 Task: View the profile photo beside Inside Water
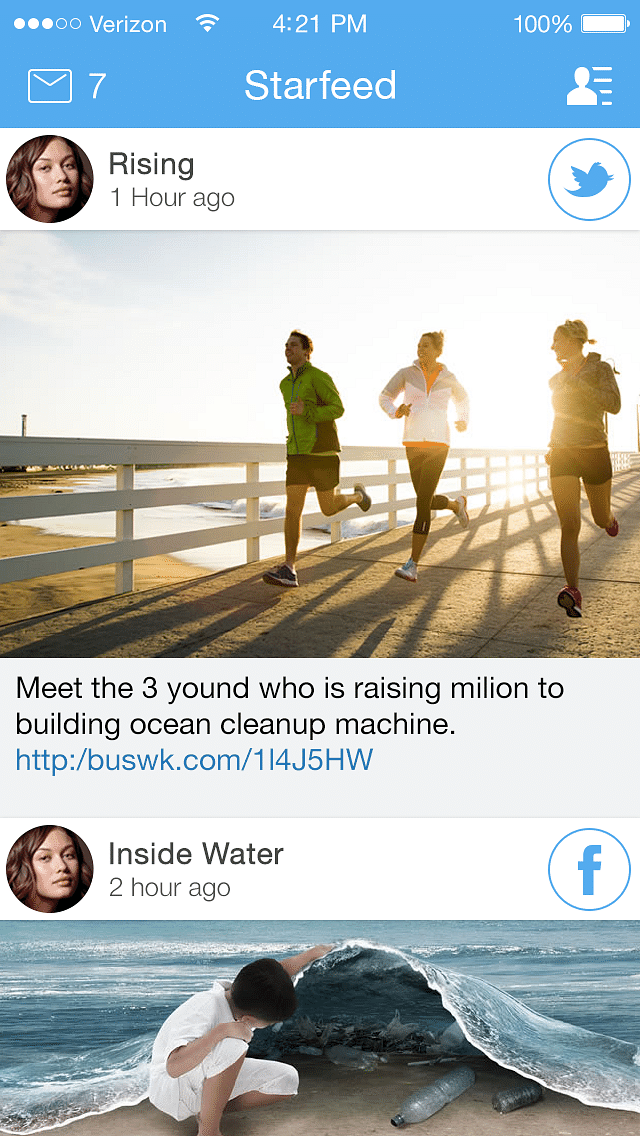(50, 869)
